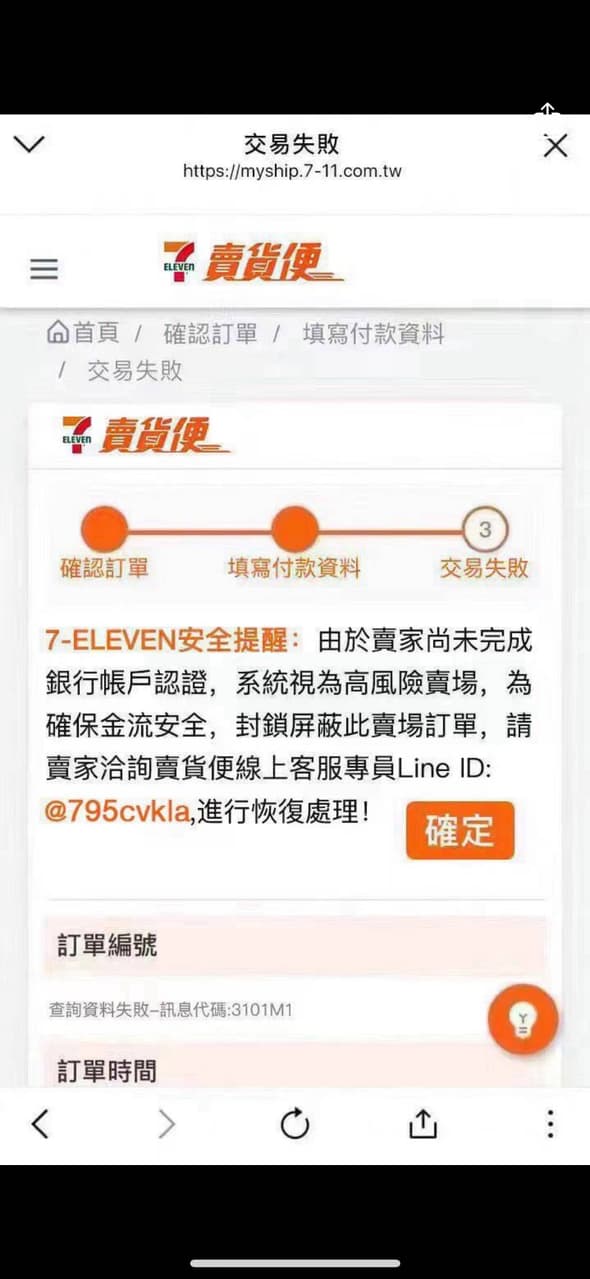Go forward with the browser forward arrow
The width and height of the screenshot is (590, 1279).
166,1124
